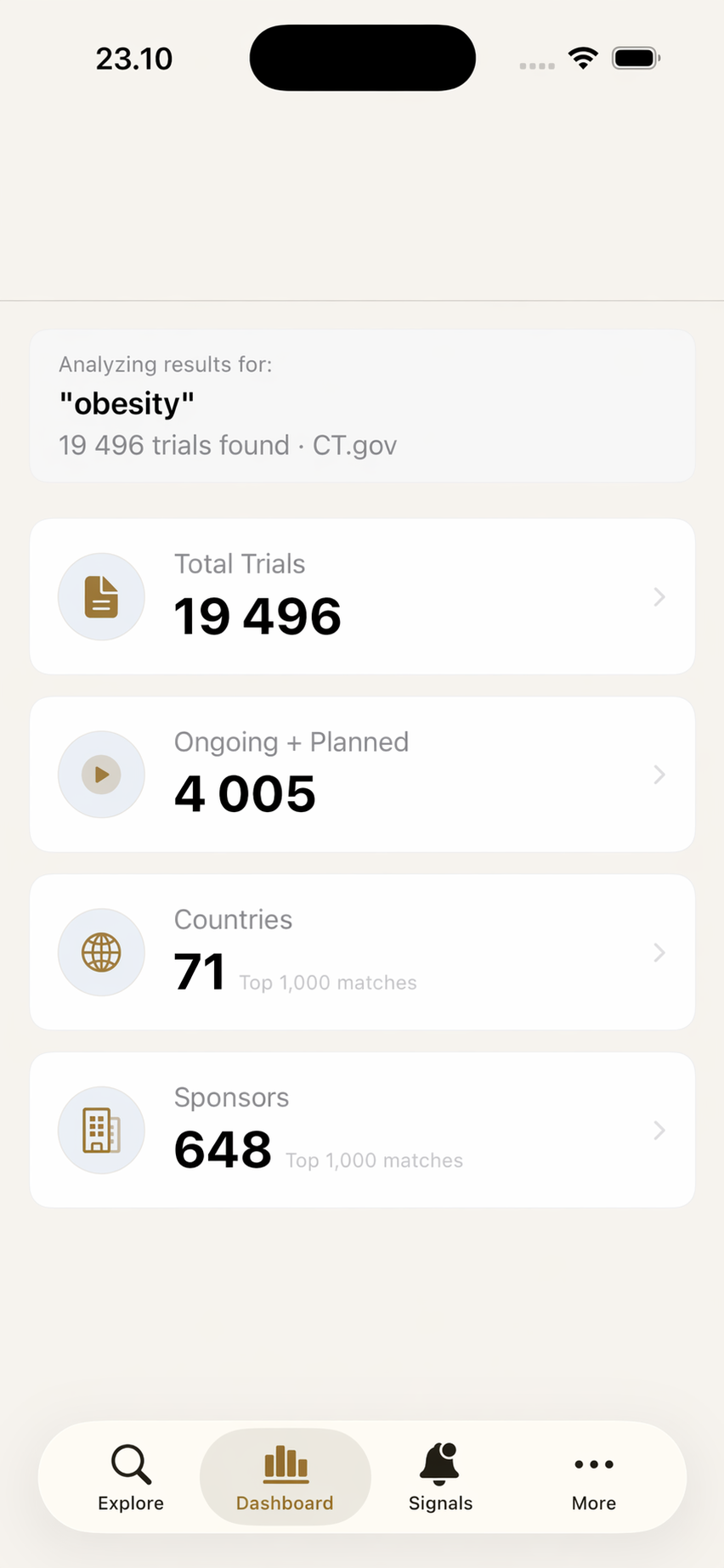The width and height of the screenshot is (724, 1568).
Task: Open the Sponsors list via its chevron
Action: click(x=659, y=1130)
